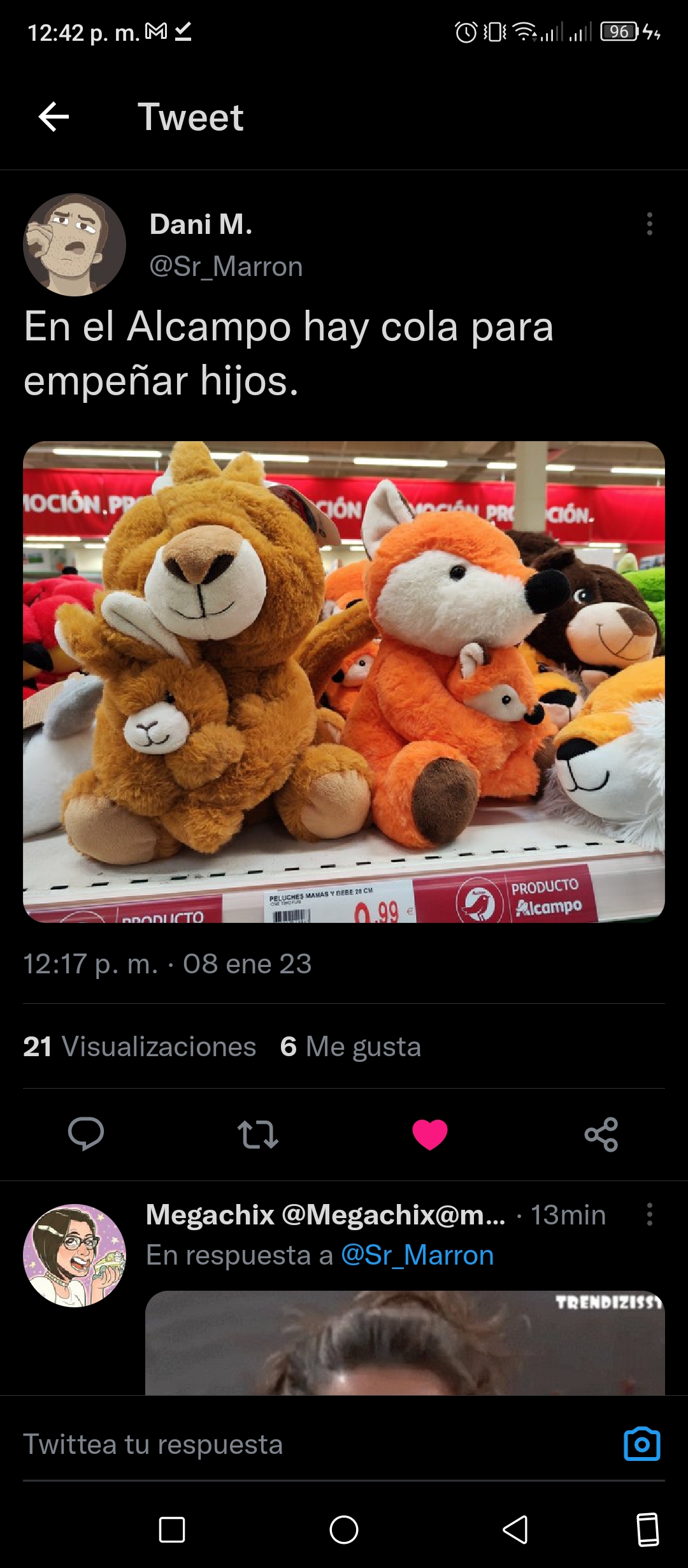
Task: Open the GIF in Megachix's reply
Action: (405, 1343)
